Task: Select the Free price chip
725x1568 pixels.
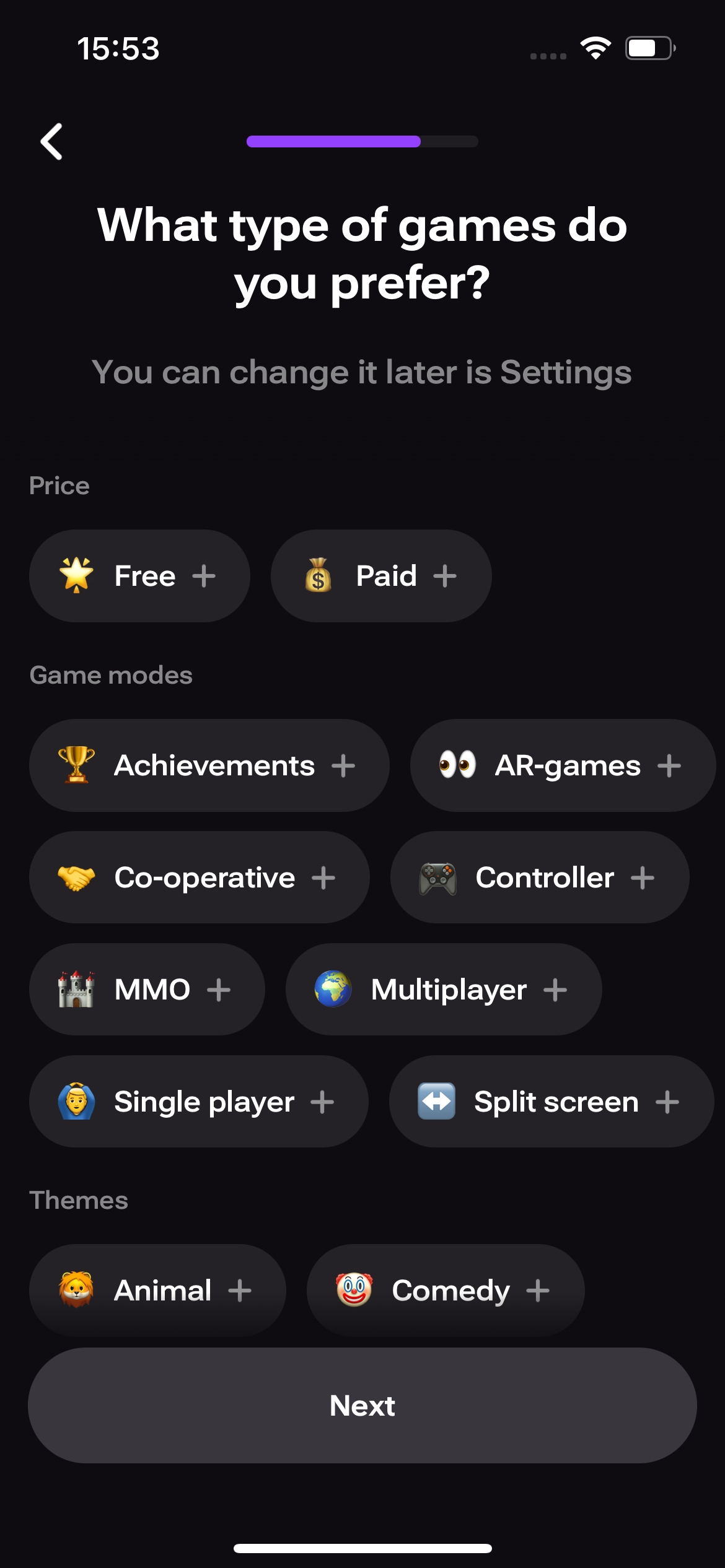Action: [x=139, y=576]
